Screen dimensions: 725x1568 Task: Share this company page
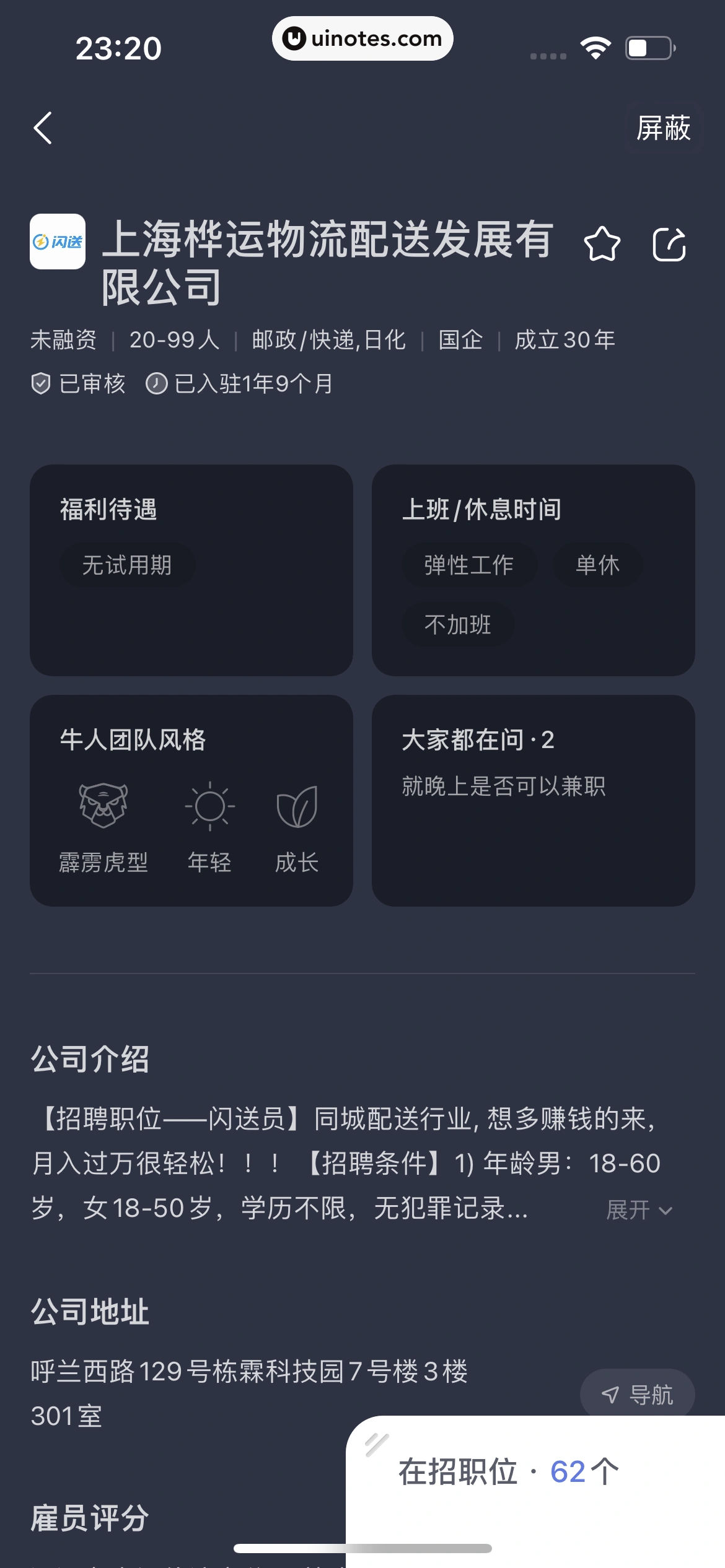click(x=669, y=245)
